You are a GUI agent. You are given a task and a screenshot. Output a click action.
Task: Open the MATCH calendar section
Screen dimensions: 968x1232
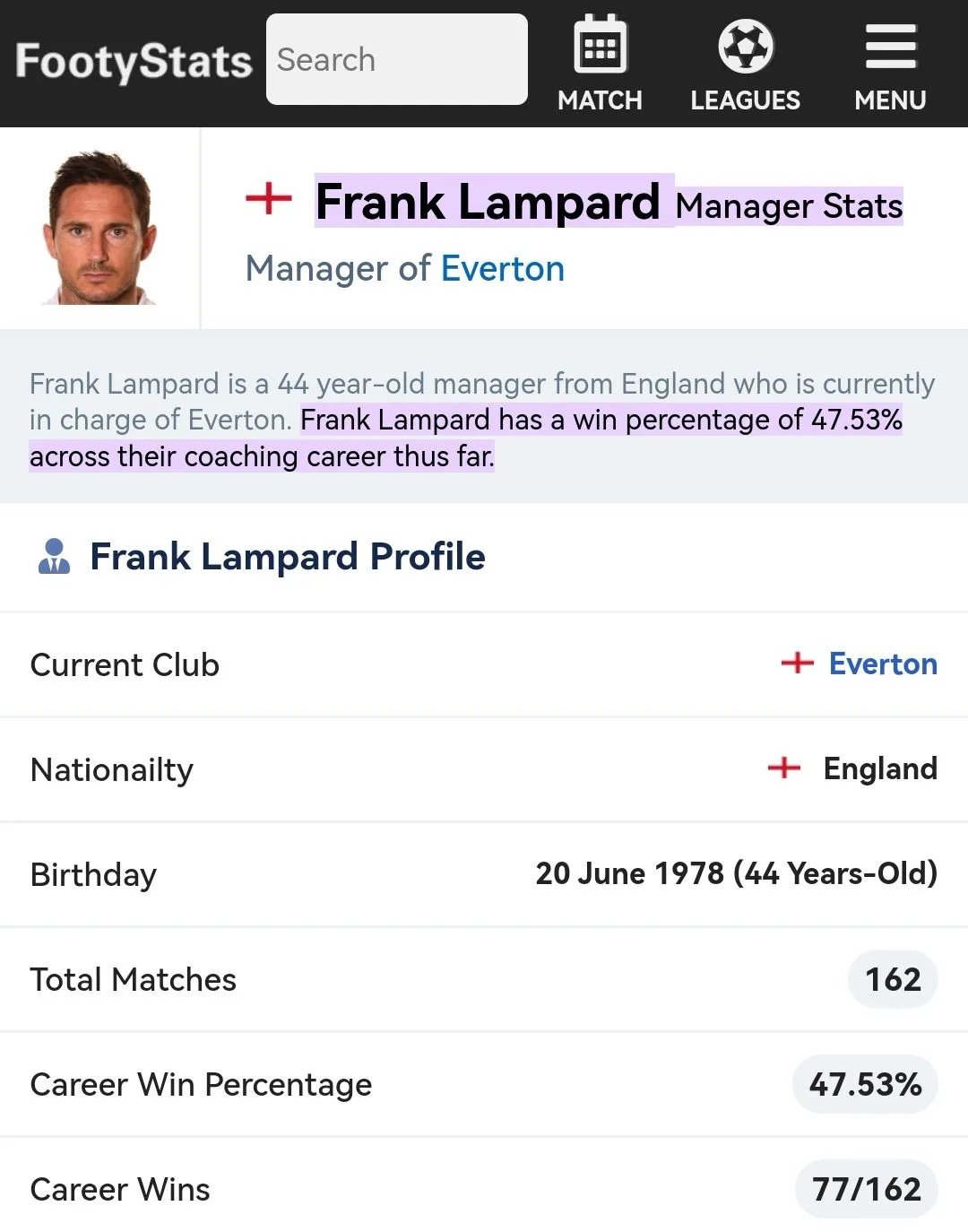click(600, 64)
